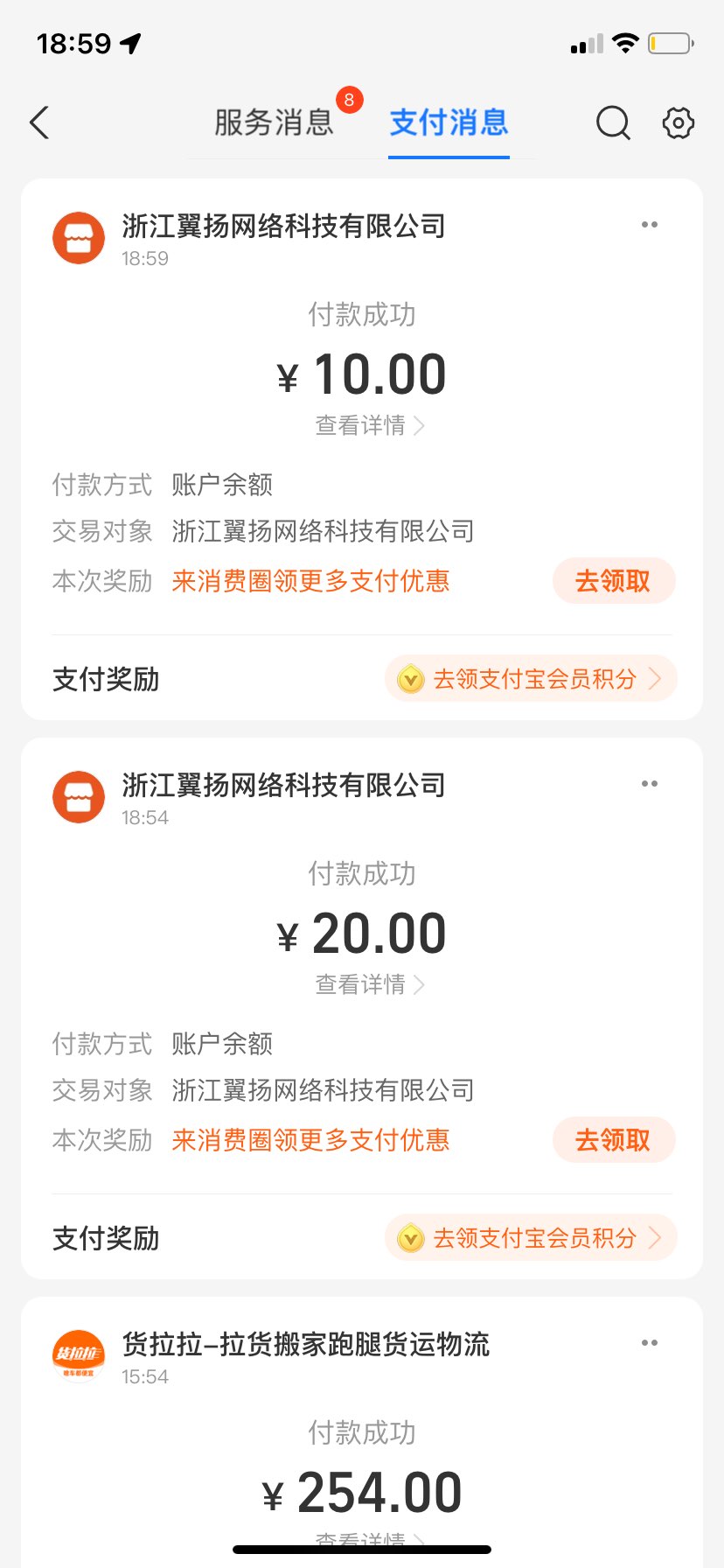Viewport: 724px width, 1568px height.
Task: Open the more menu on the 货拉拉 payment
Action: tap(649, 1343)
